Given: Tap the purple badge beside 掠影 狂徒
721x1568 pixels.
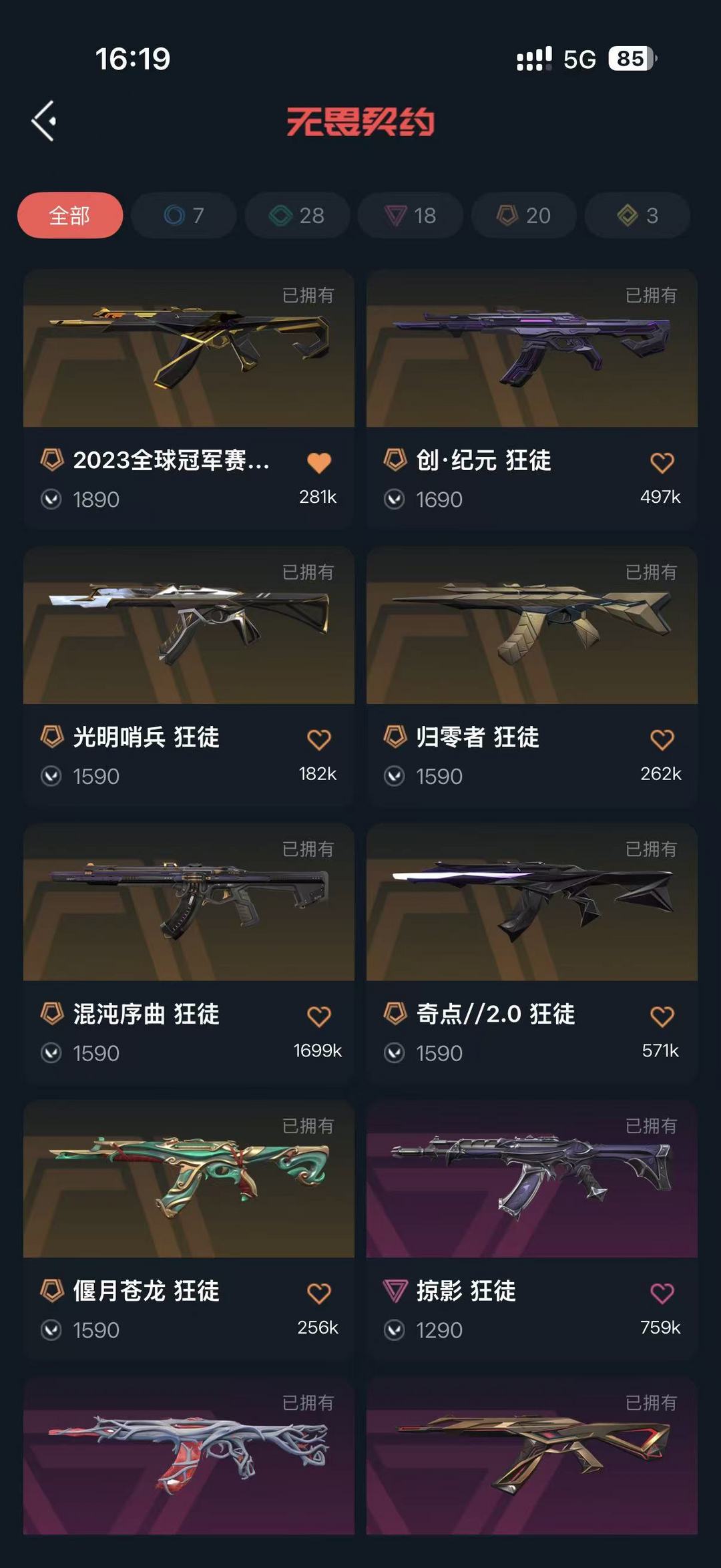Looking at the screenshot, I should pos(395,1291).
